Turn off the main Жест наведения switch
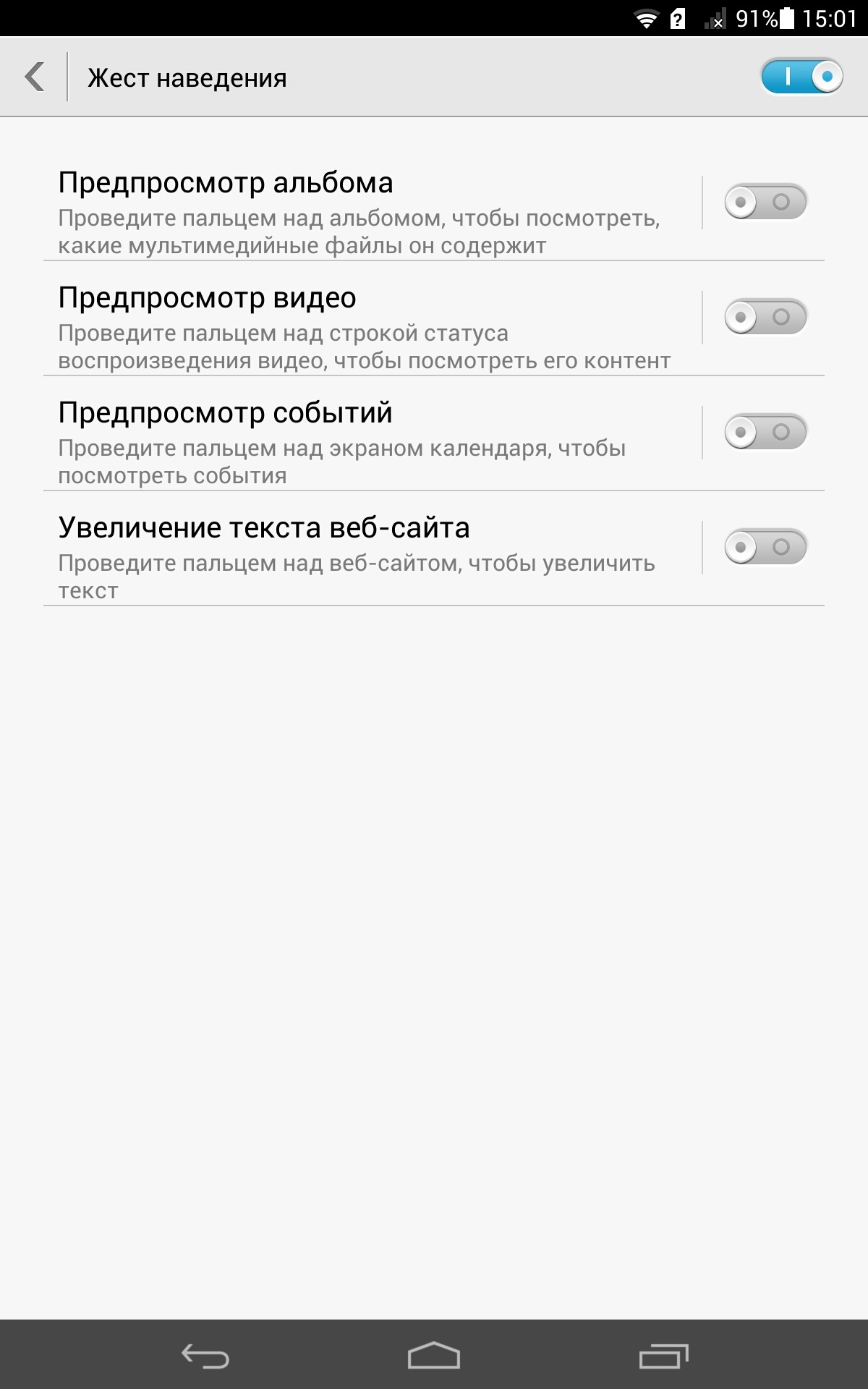Viewport: 868px width, 1389px height. point(801,77)
